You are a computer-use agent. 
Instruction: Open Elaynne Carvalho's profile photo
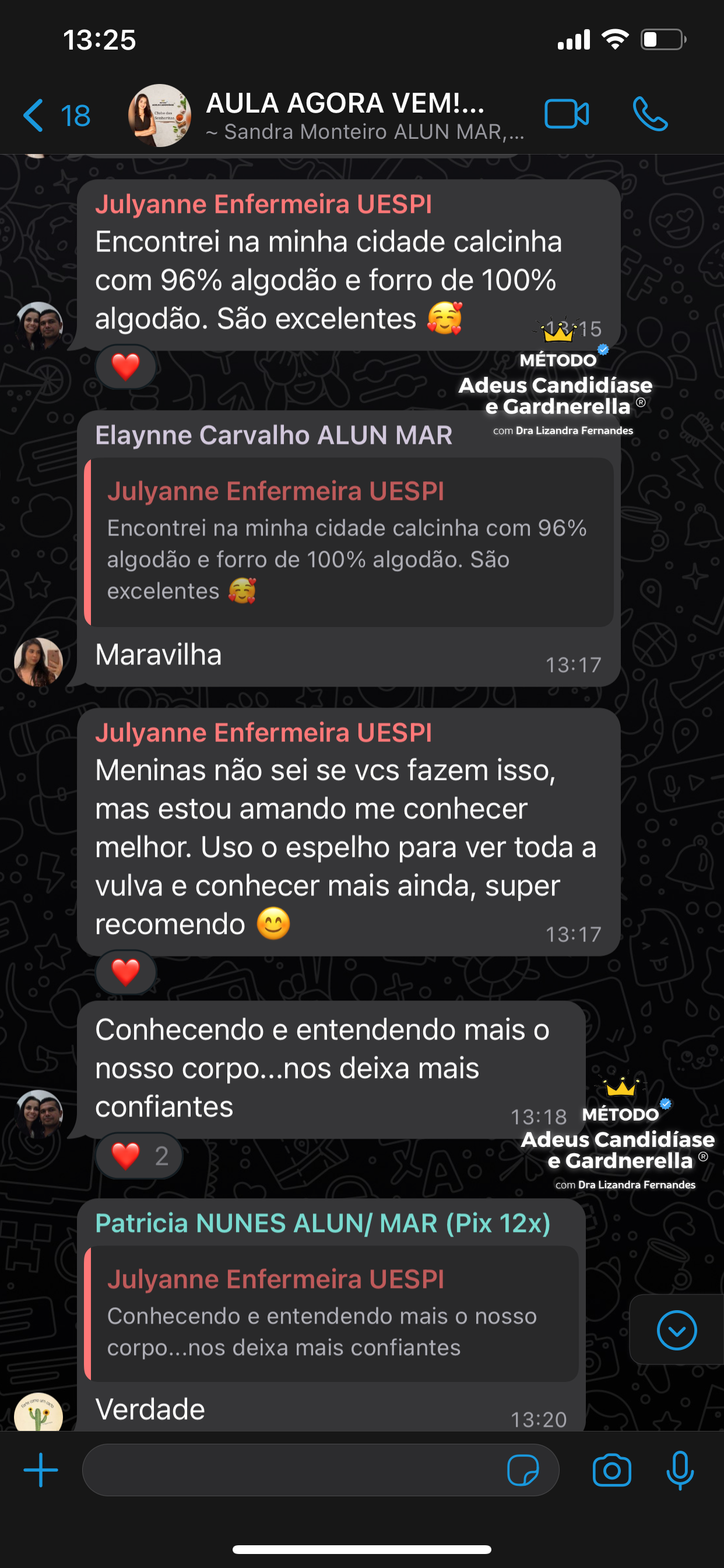click(38, 661)
